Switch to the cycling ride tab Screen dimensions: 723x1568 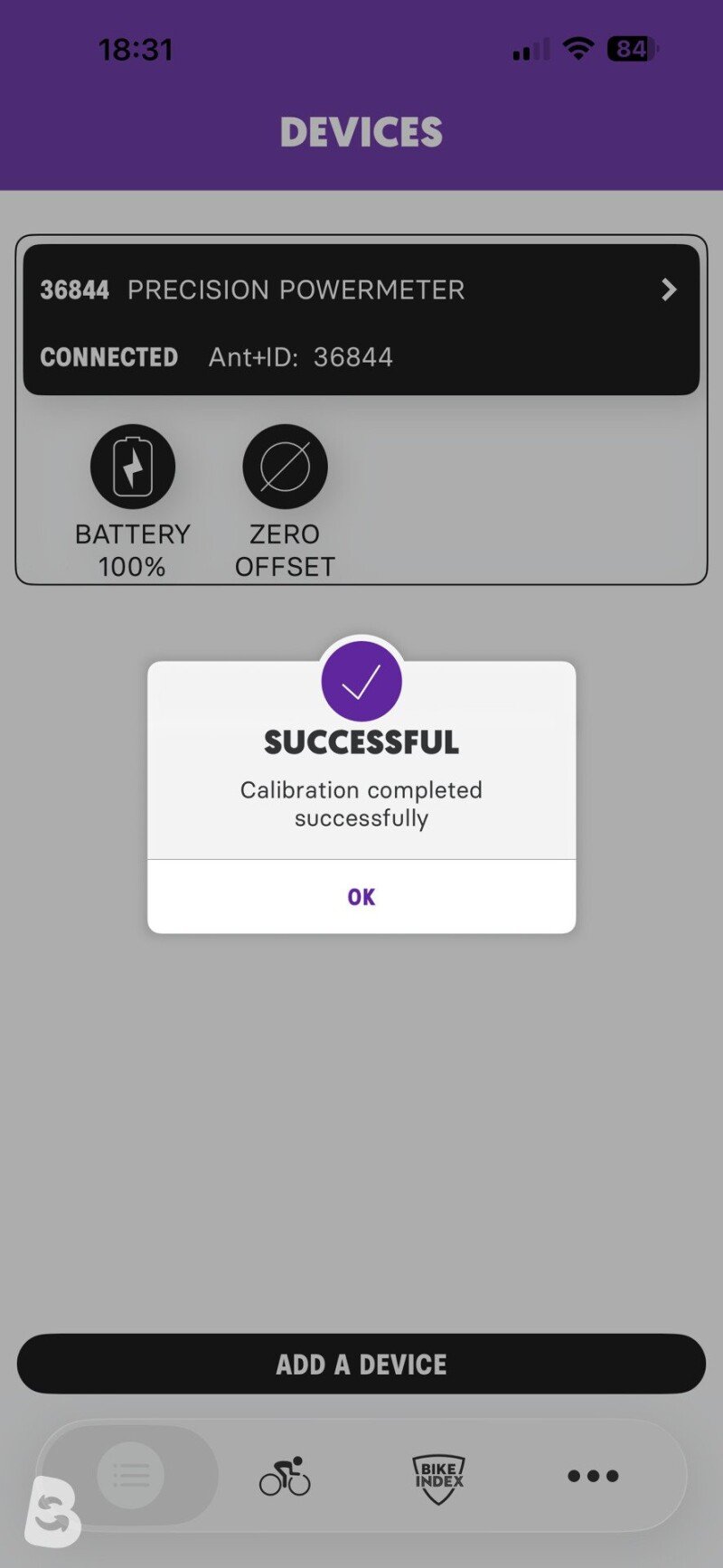pos(285,1476)
